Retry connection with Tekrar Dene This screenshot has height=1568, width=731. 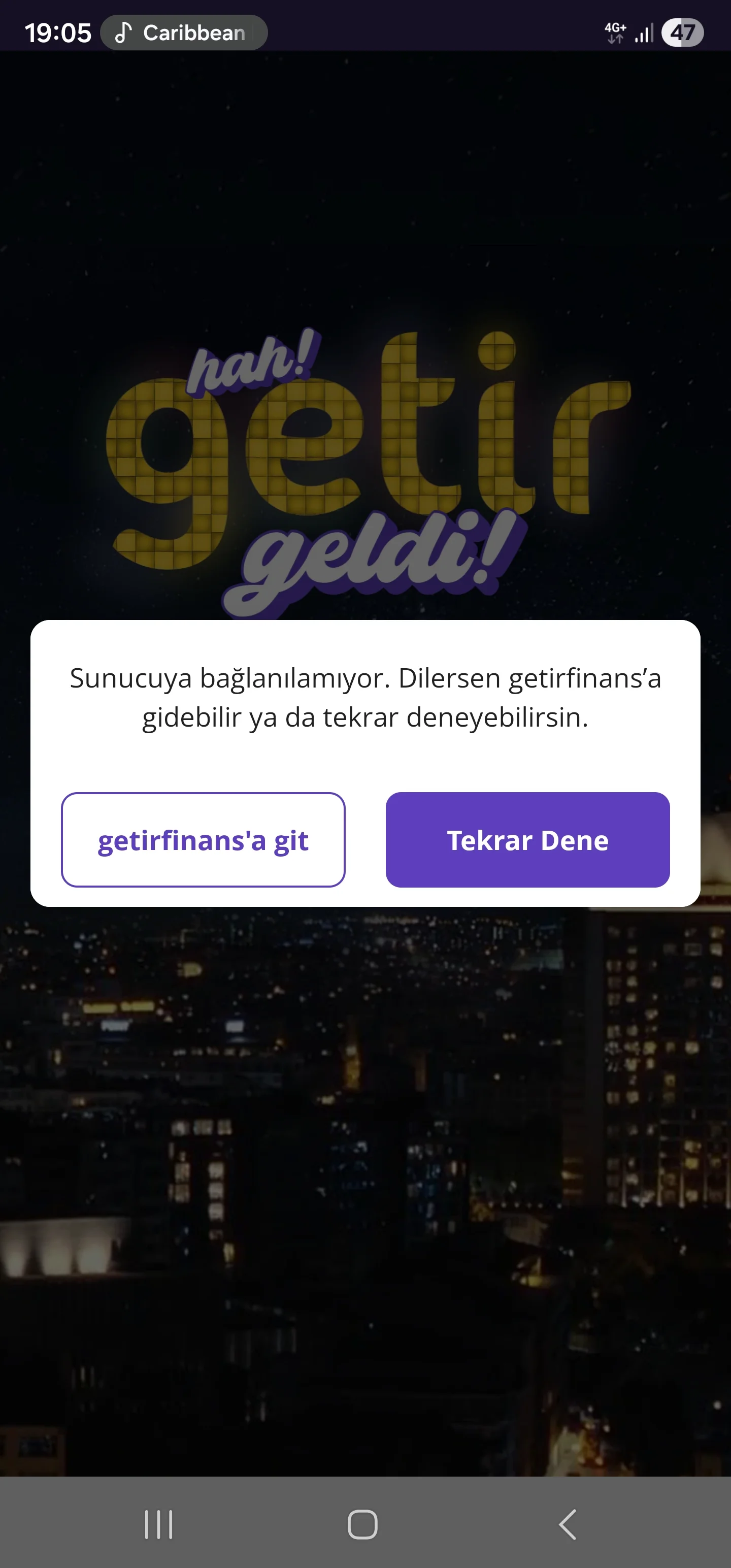527,840
